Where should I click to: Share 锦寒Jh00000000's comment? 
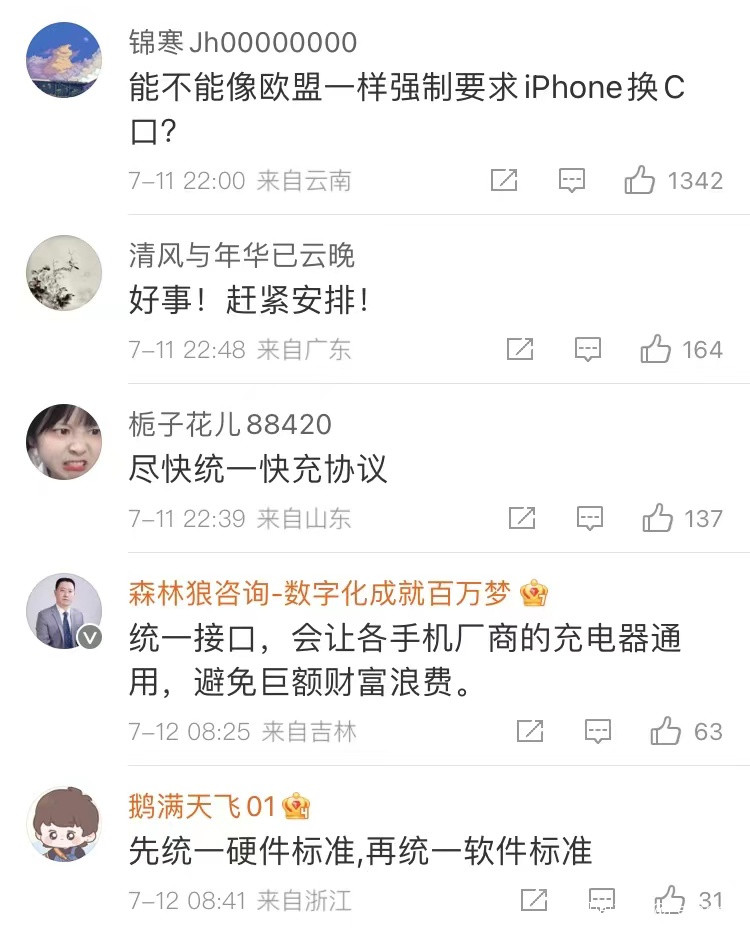point(504,181)
